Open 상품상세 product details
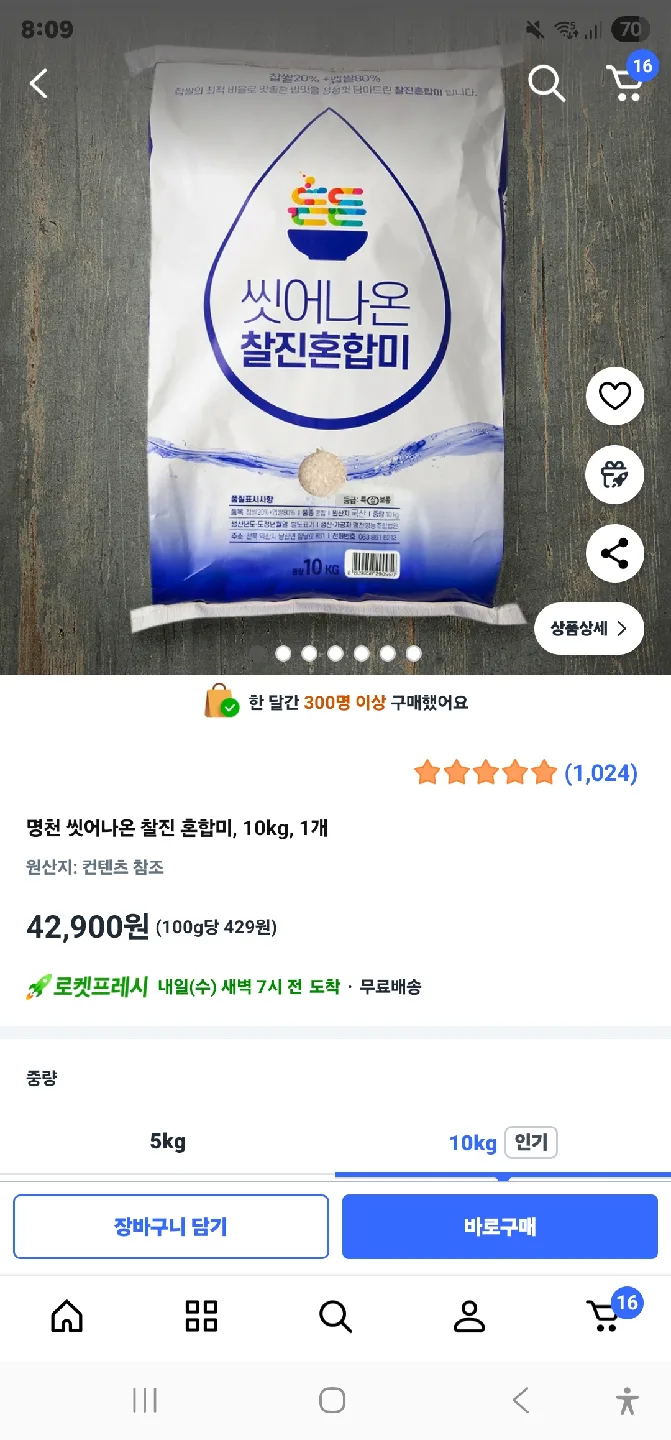The height and width of the screenshot is (1440, 671). click(x=589, y=628)
